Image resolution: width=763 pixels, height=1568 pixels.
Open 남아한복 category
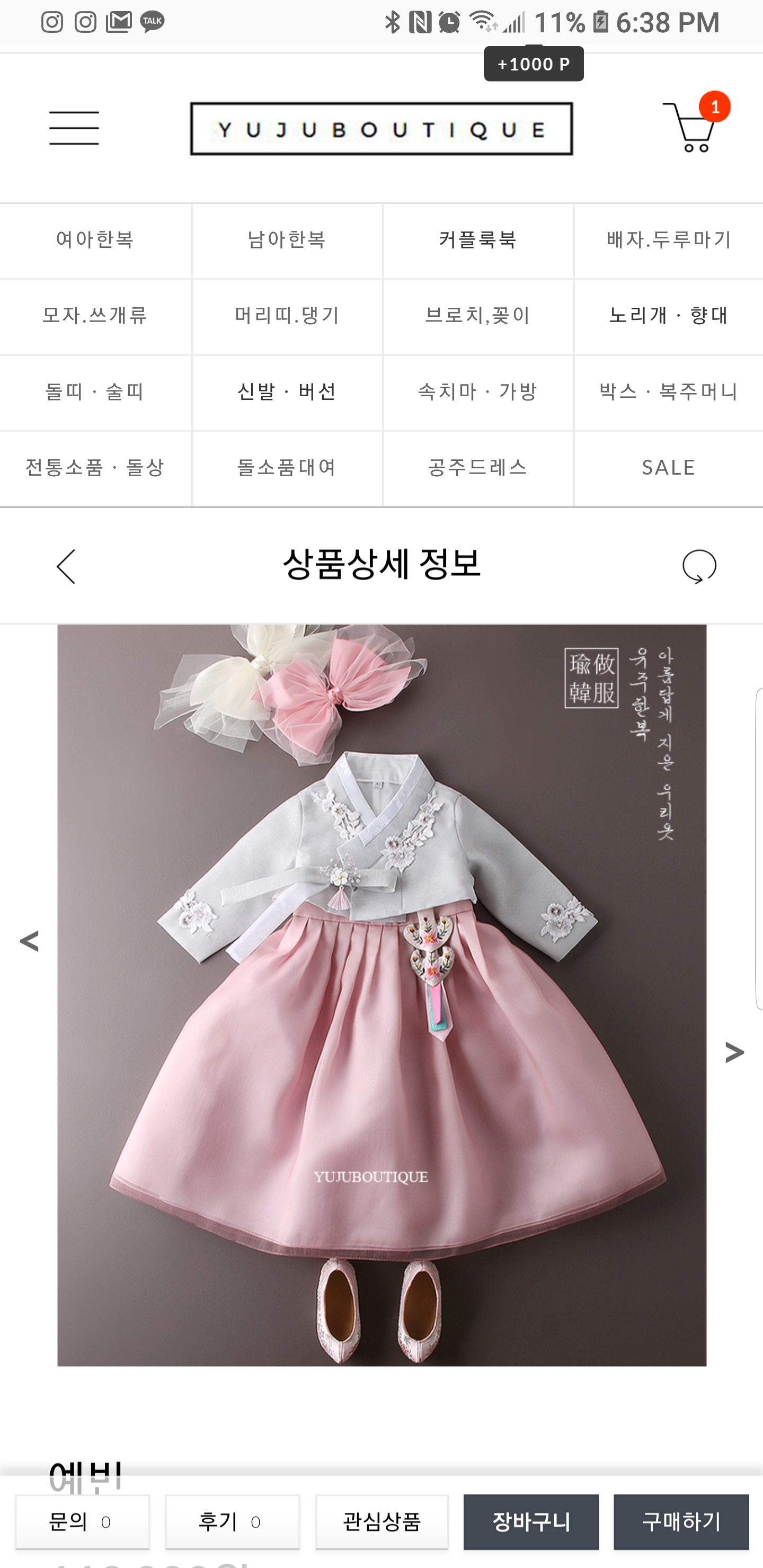pos(287,240)
